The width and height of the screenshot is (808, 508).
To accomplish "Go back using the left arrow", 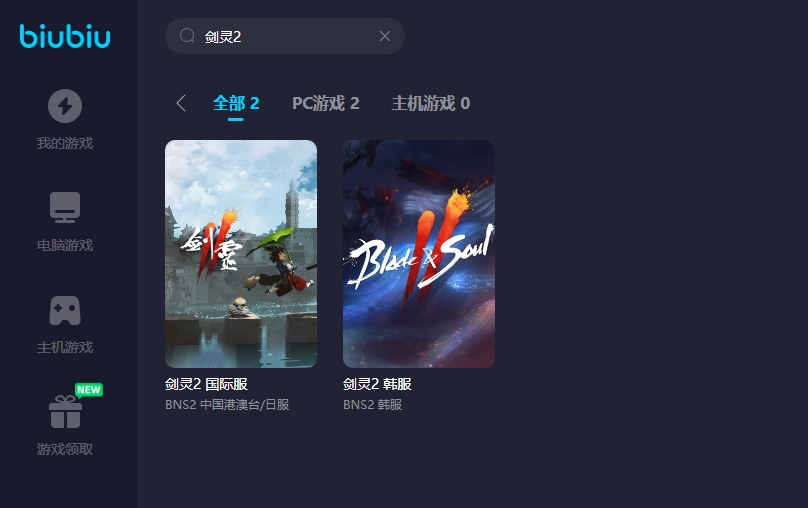I will click(x=181, y=103).
